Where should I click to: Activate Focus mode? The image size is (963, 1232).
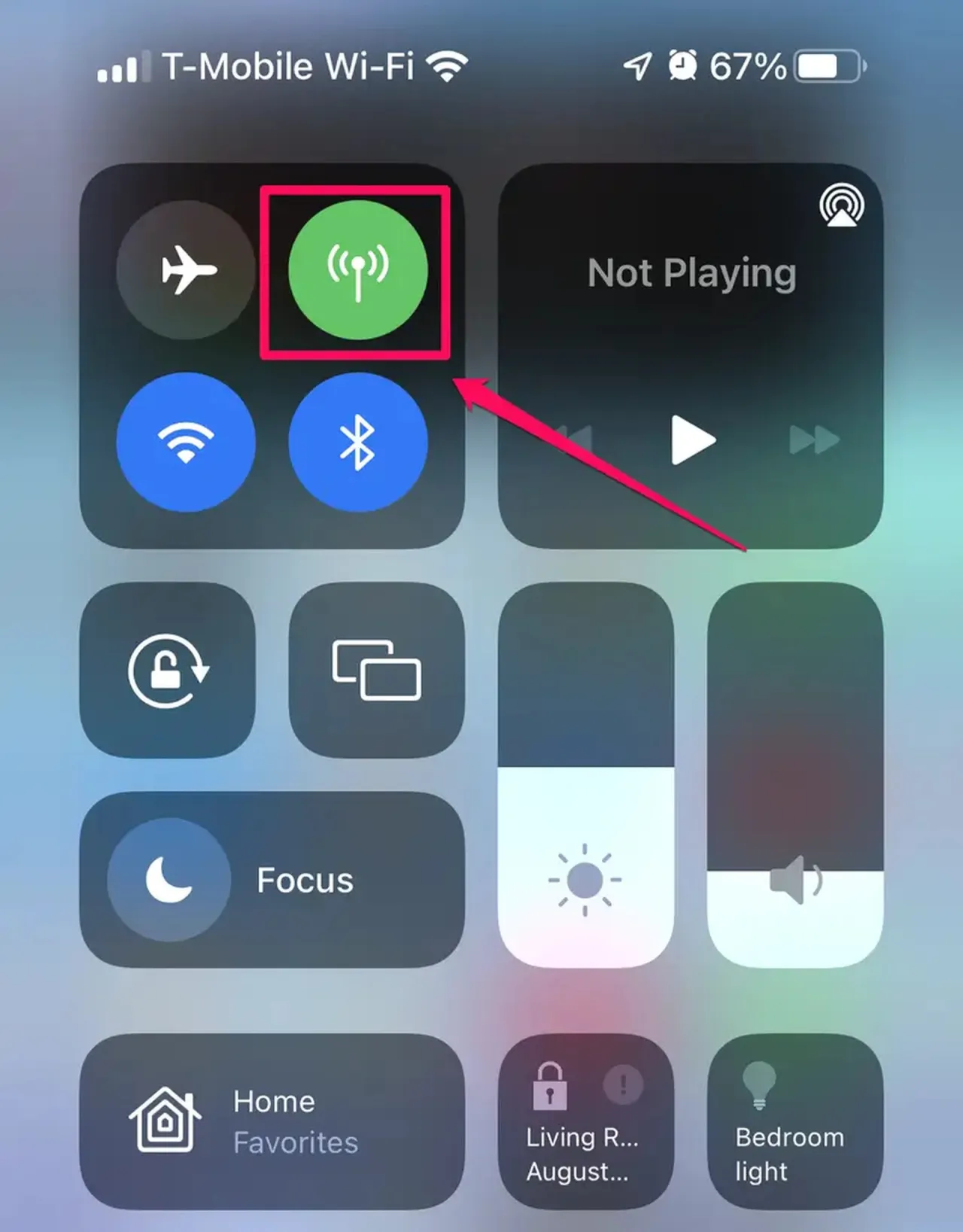click(x=272, y=879)
